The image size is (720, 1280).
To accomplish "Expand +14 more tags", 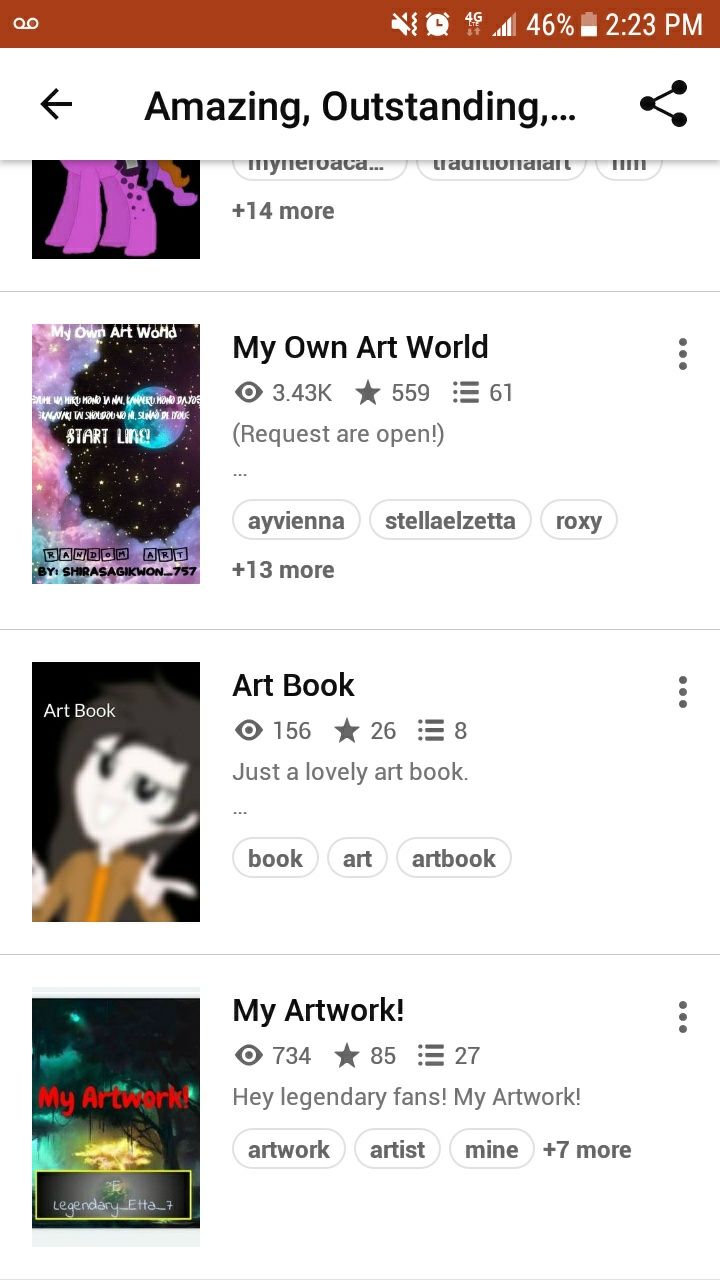I will click(x=283, y=211).
